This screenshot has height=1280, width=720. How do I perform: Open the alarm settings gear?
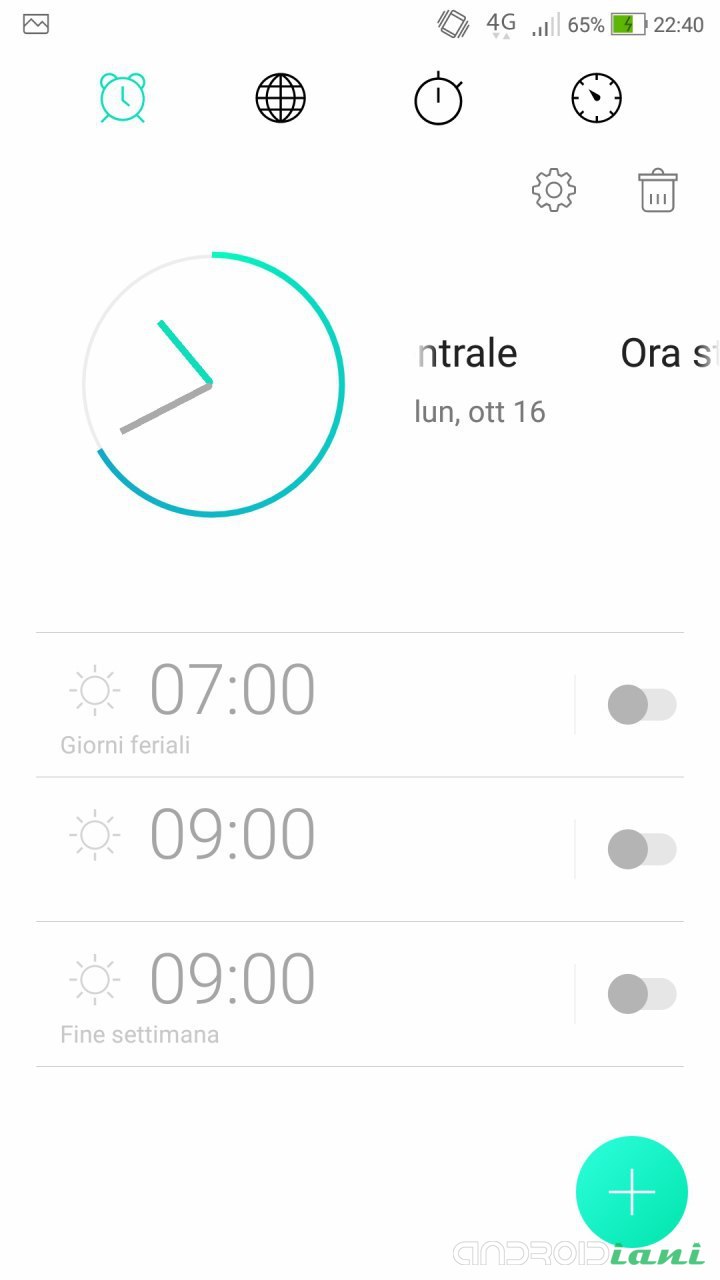554,190
